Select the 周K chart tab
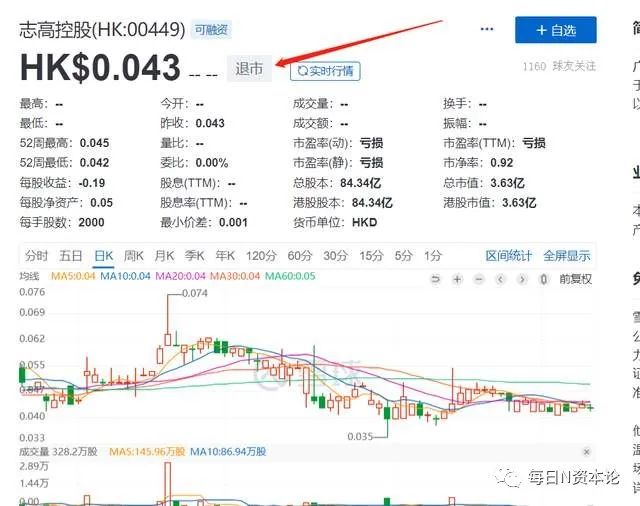The height and width of the screenshot is (506, 640). 134,256
